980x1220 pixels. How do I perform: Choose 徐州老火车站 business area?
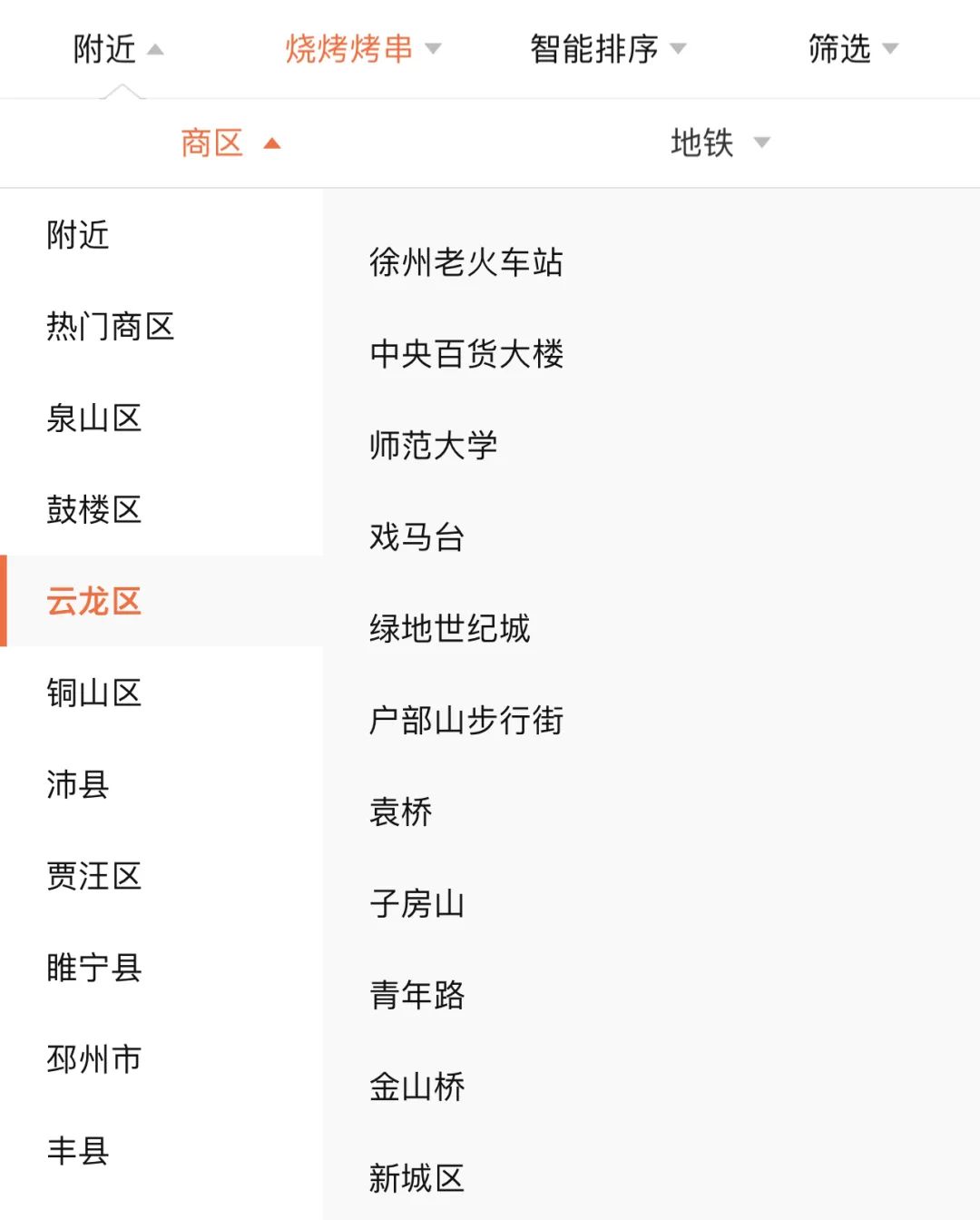coord(466,263)
